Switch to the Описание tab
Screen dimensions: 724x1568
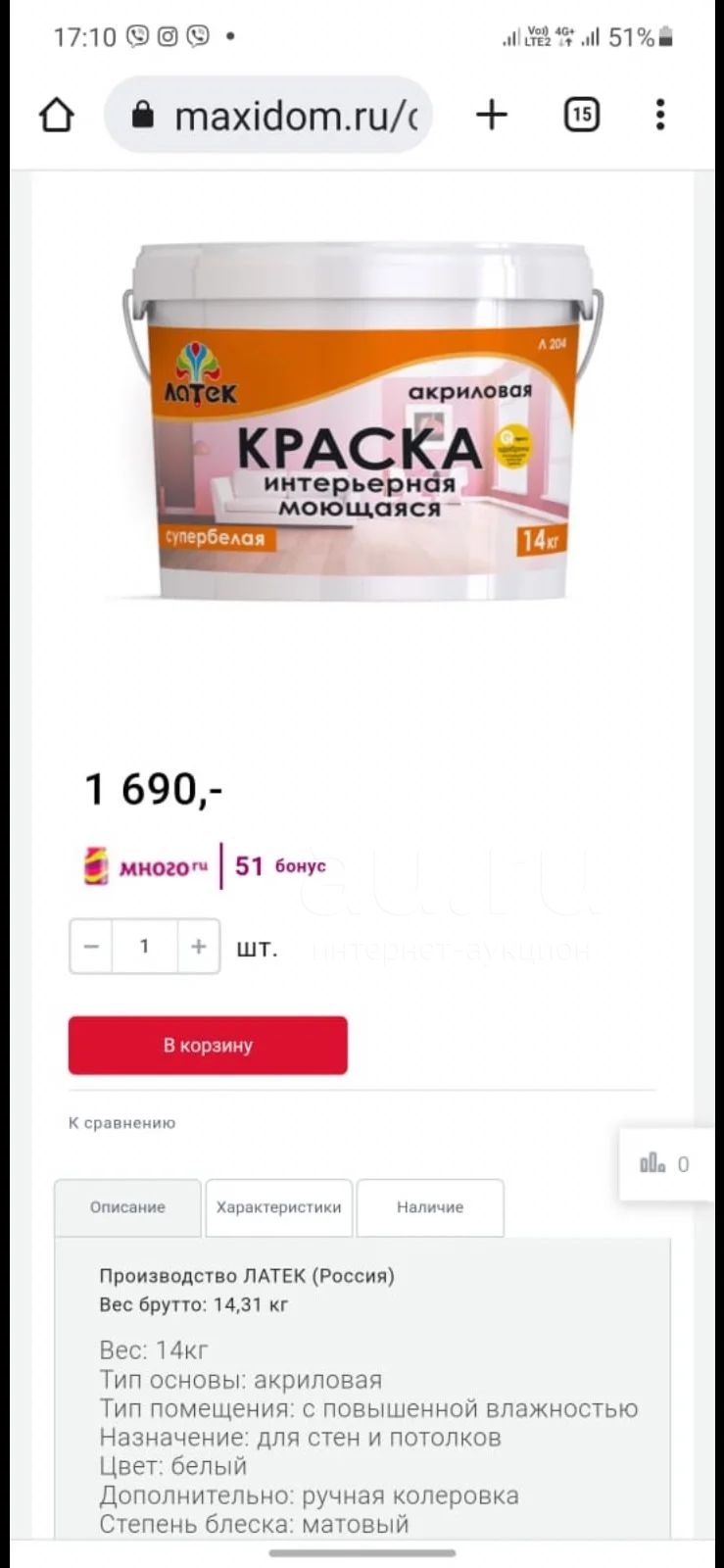pos(127,1207)
